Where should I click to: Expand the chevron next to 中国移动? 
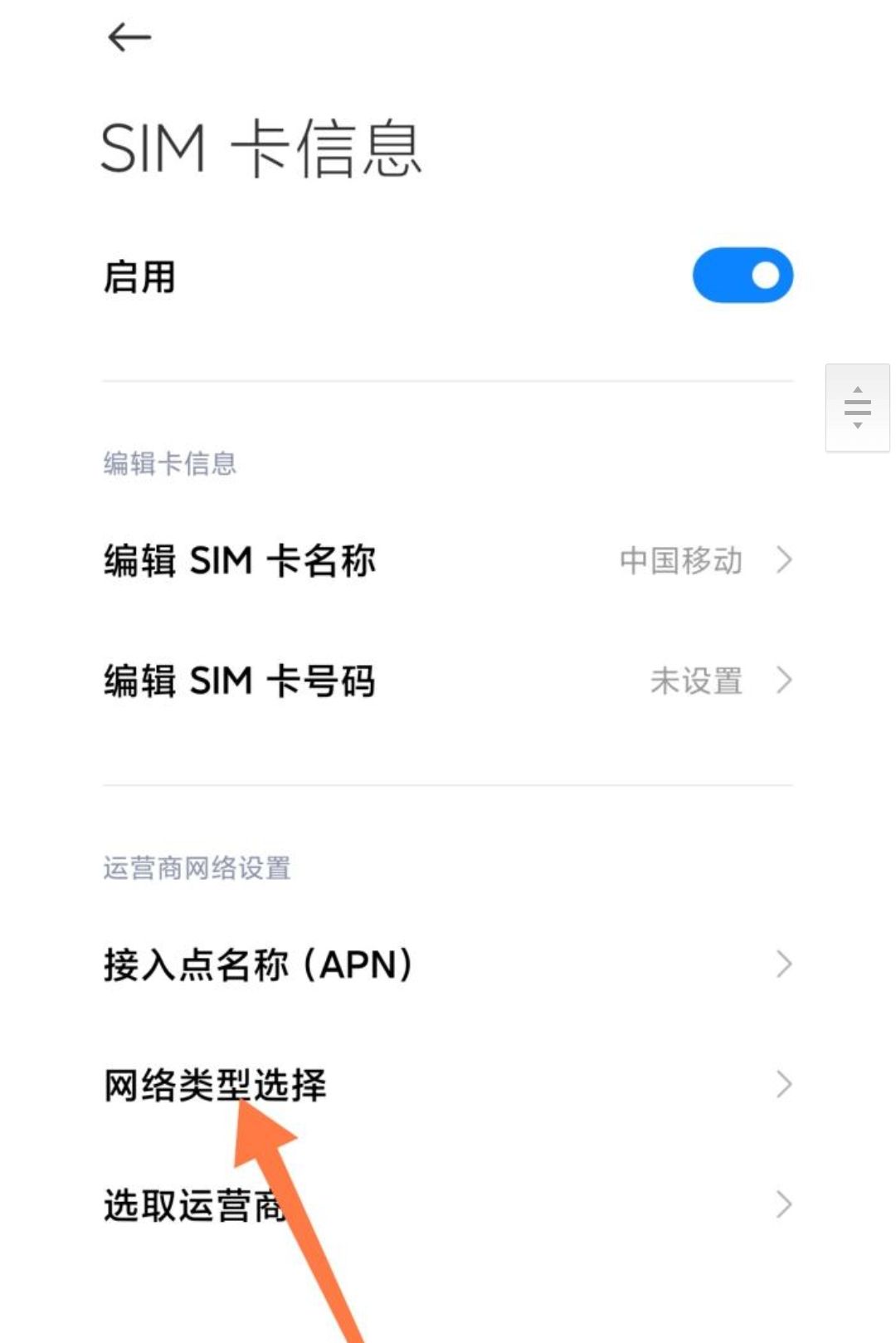click(x=784, y=561)
